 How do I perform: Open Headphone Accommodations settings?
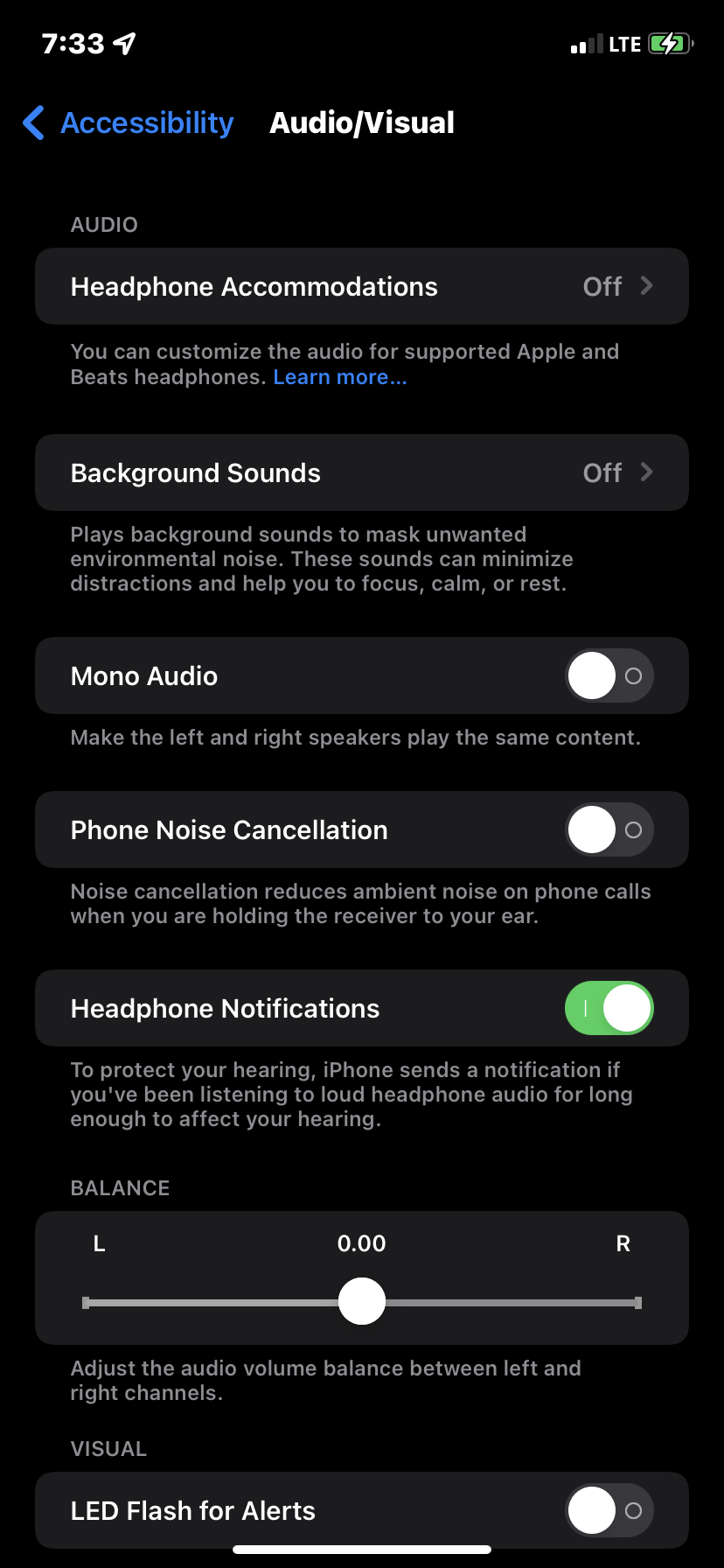(361, 287)
